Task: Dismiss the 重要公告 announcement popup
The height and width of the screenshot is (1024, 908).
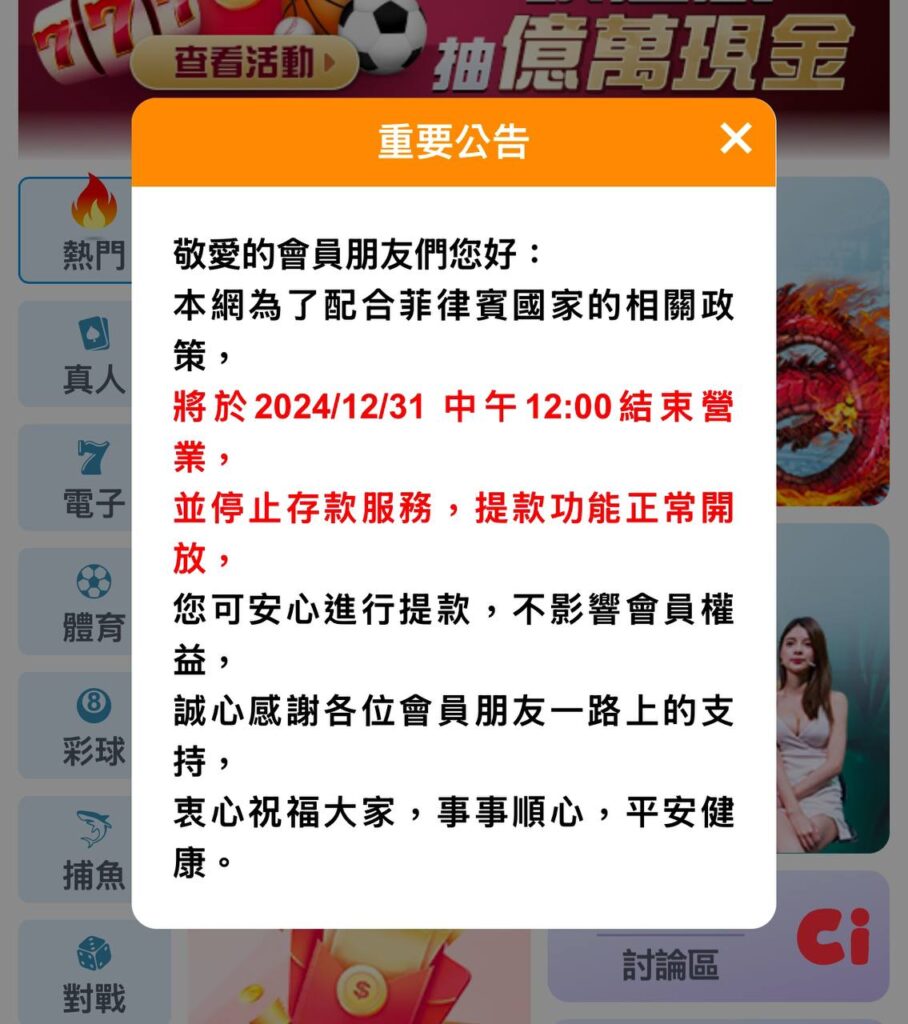Action: [737, 139]
